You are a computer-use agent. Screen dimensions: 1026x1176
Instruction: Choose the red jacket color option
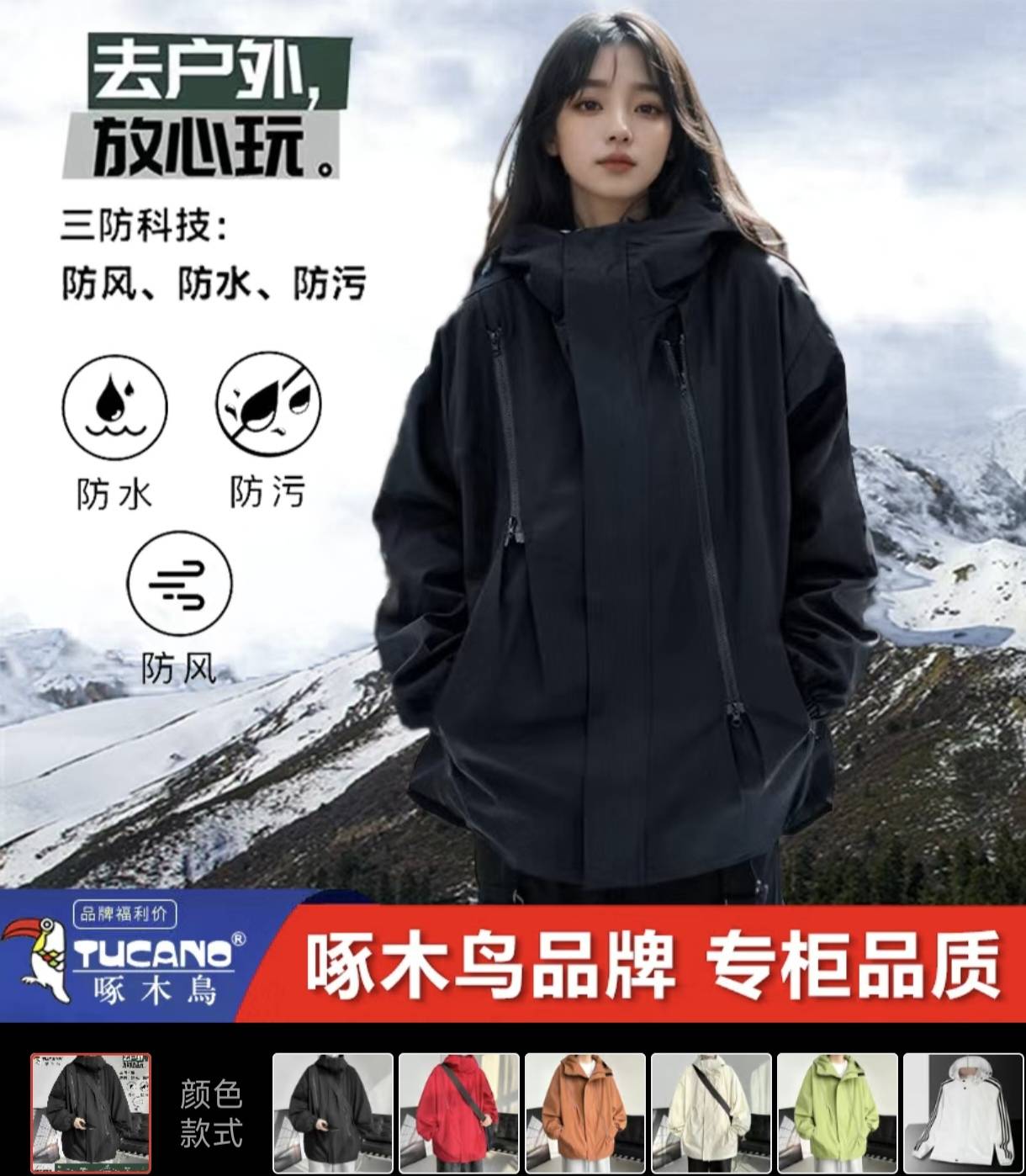(x=459, y=1113)
